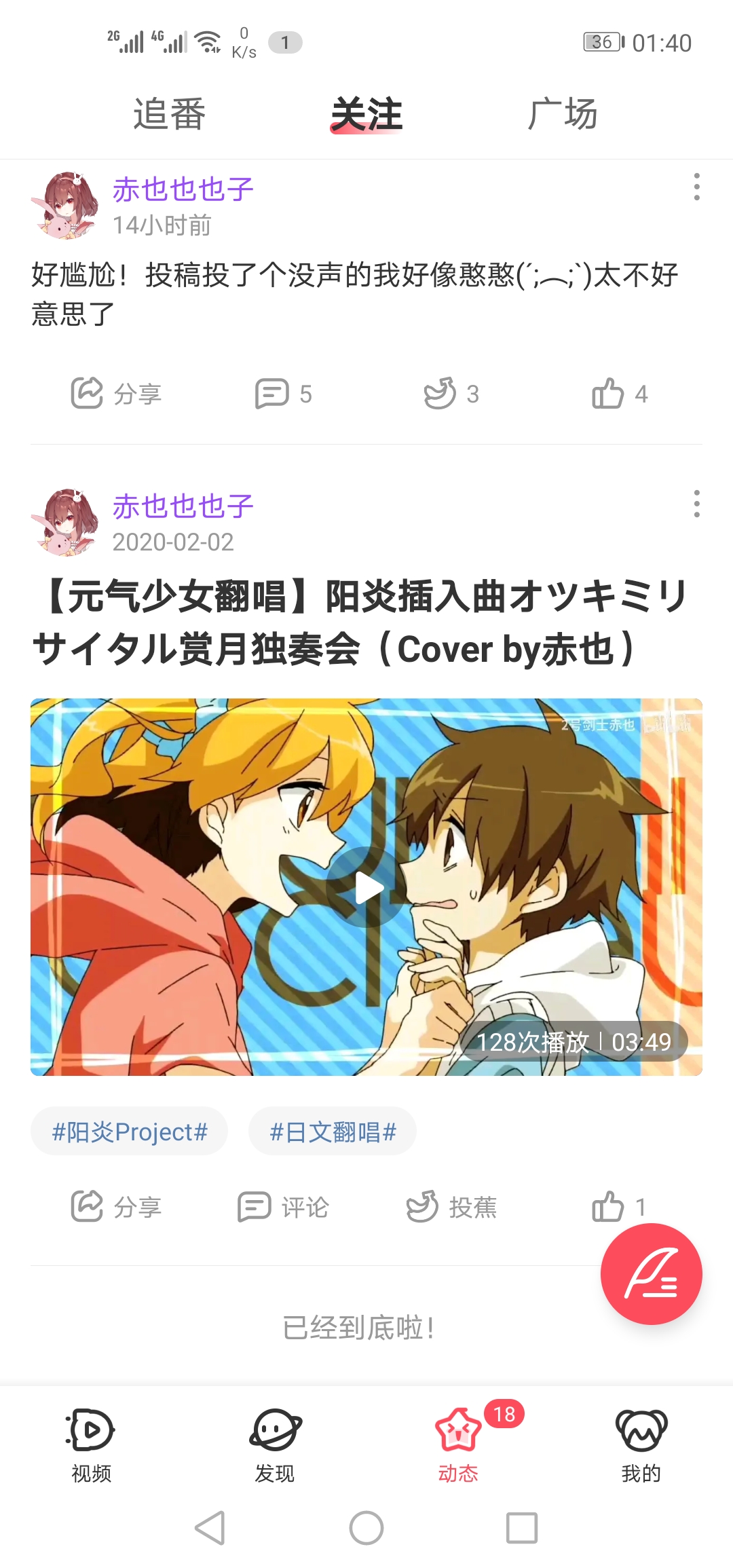Switch to the 广场 tab
Screen dimensions: 733x1568
[563, 114]
